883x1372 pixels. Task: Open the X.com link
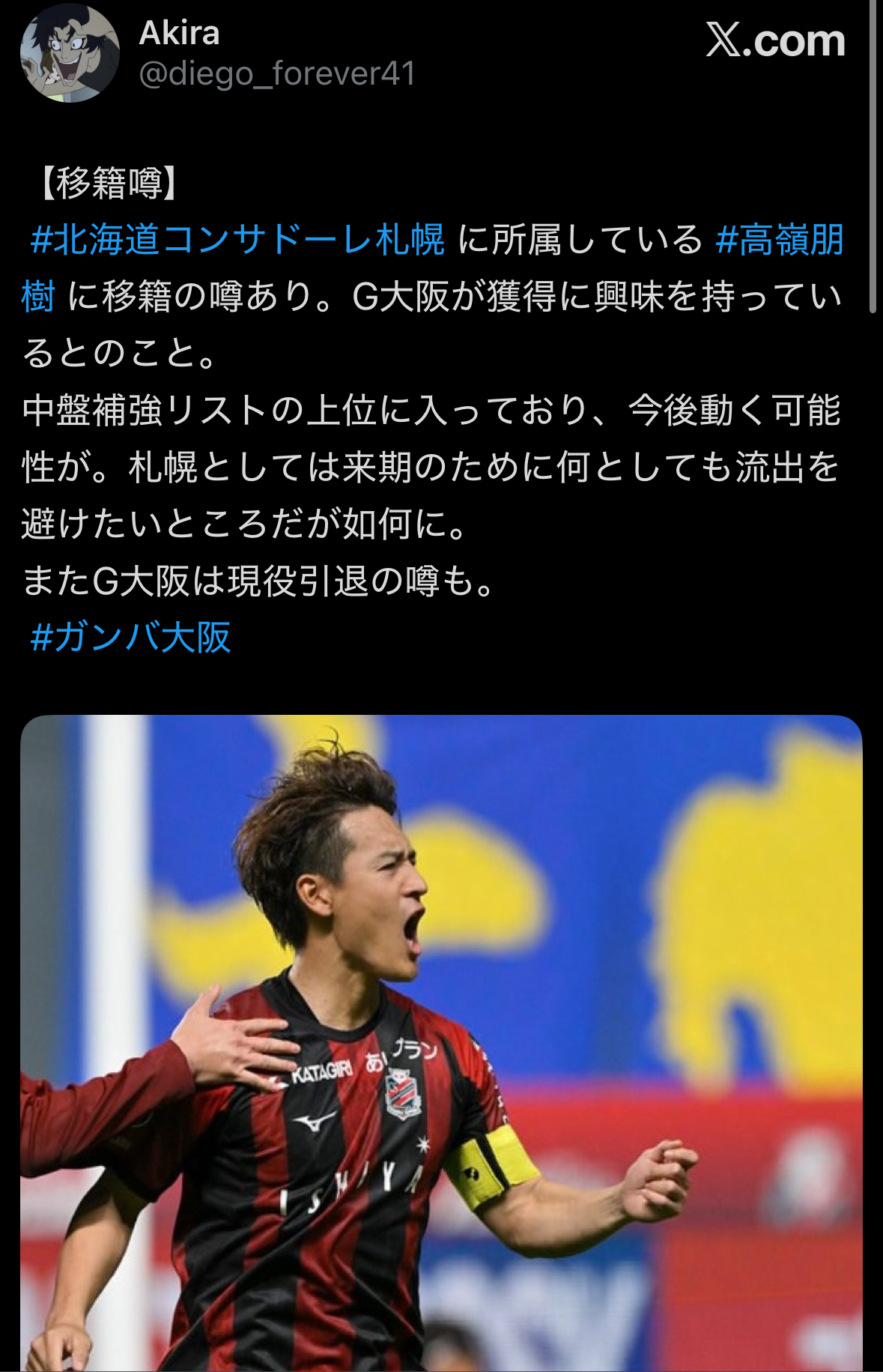coord(775,40)
